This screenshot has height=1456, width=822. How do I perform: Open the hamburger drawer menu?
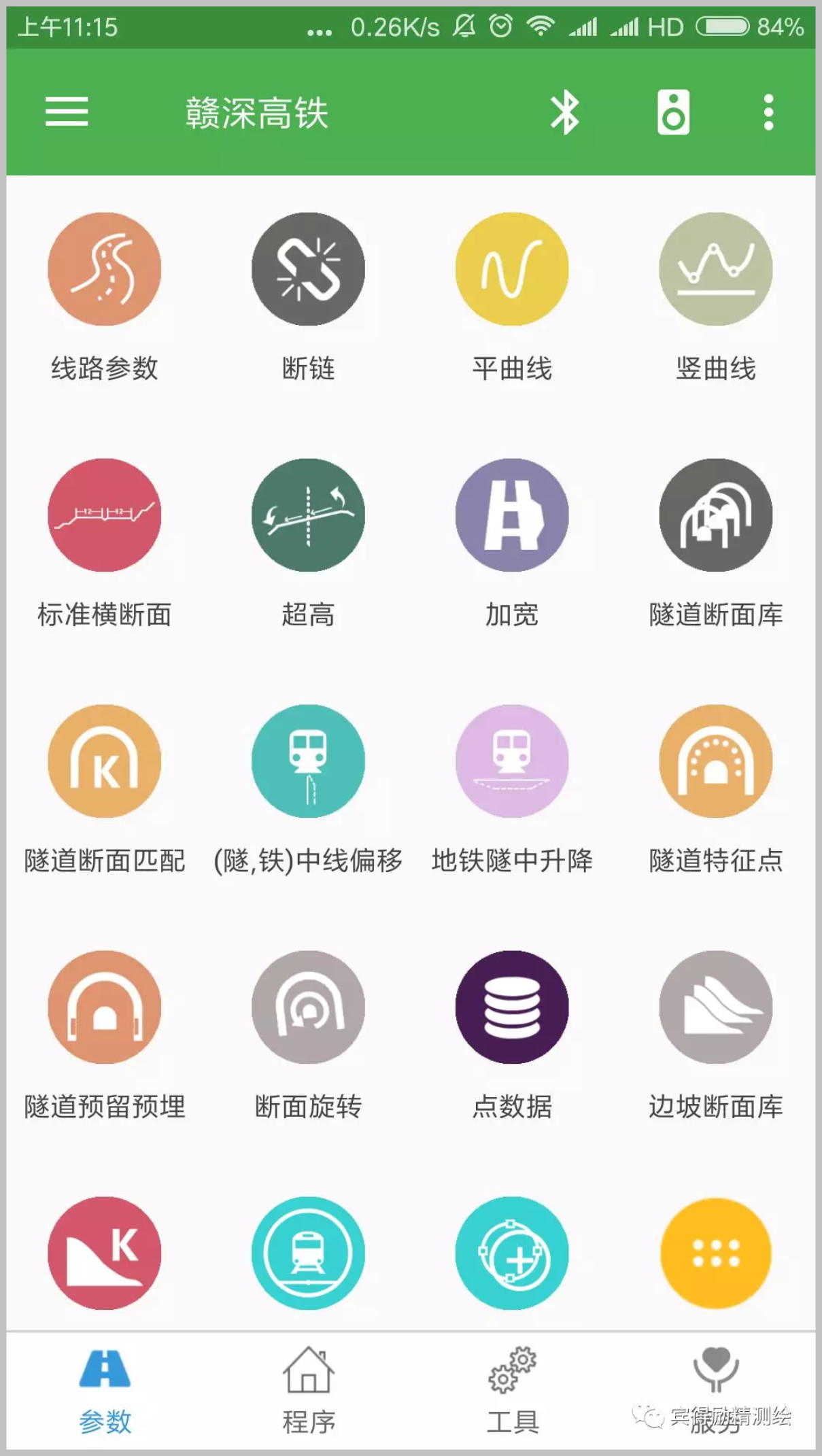pyautogui.click(x=67, y=111)
